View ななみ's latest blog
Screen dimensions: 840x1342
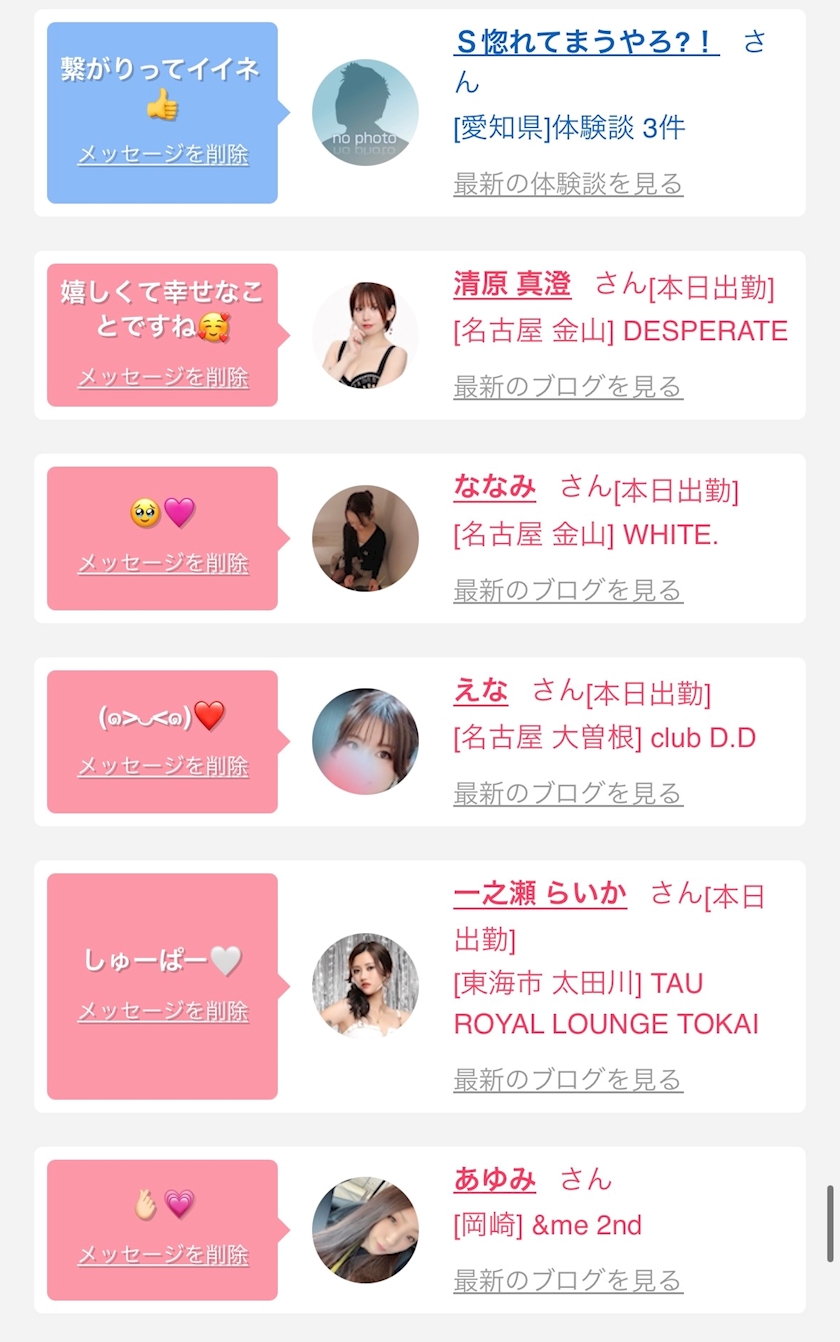click(568, 590)
